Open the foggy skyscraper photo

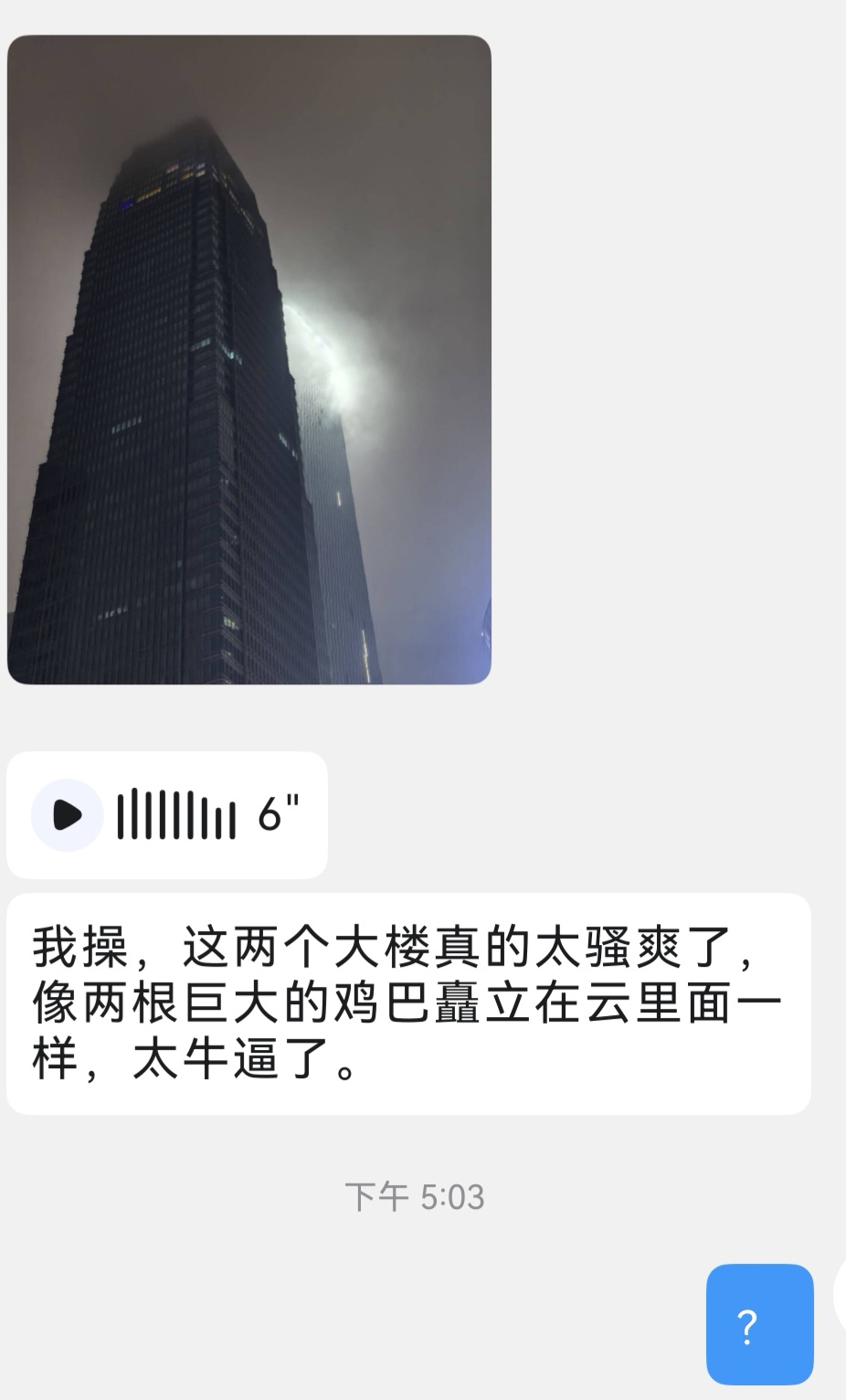click(x=249, y=359)
